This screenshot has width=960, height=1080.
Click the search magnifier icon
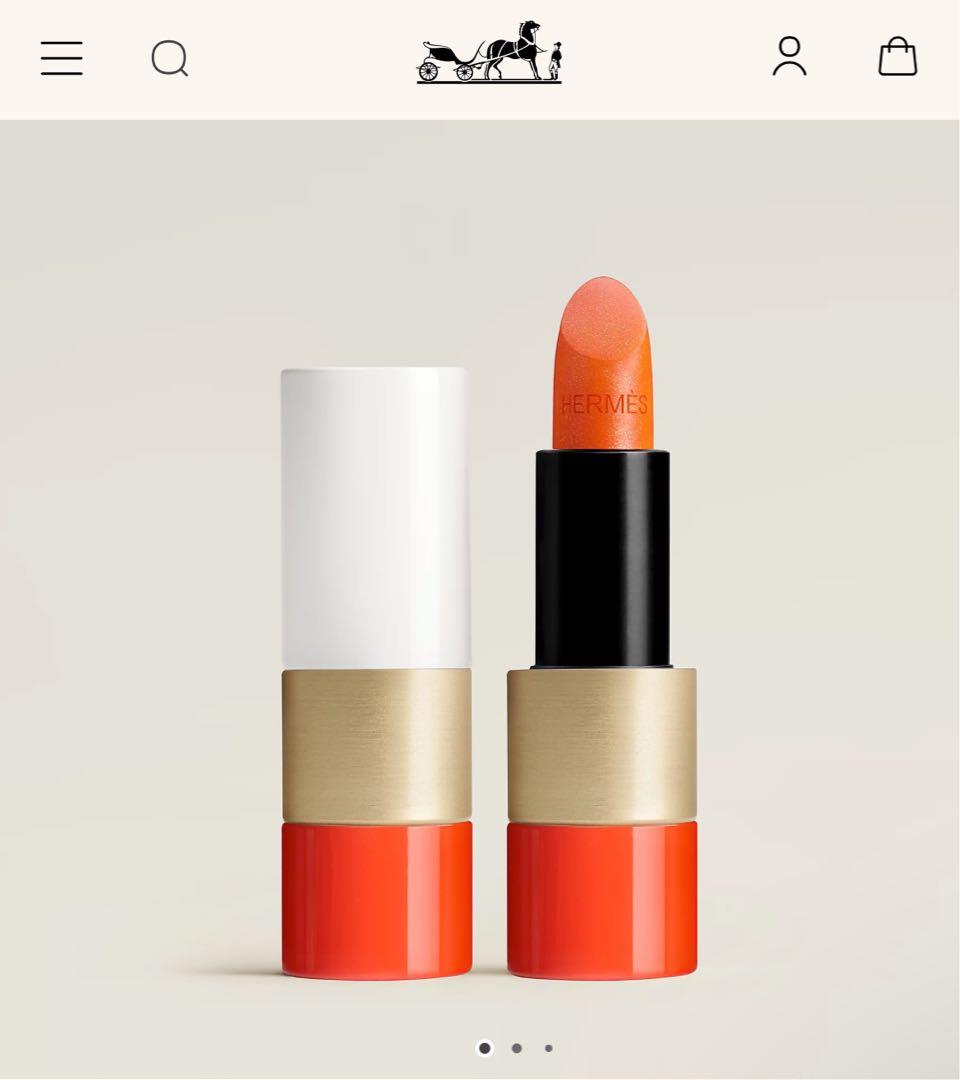(170, 60)
